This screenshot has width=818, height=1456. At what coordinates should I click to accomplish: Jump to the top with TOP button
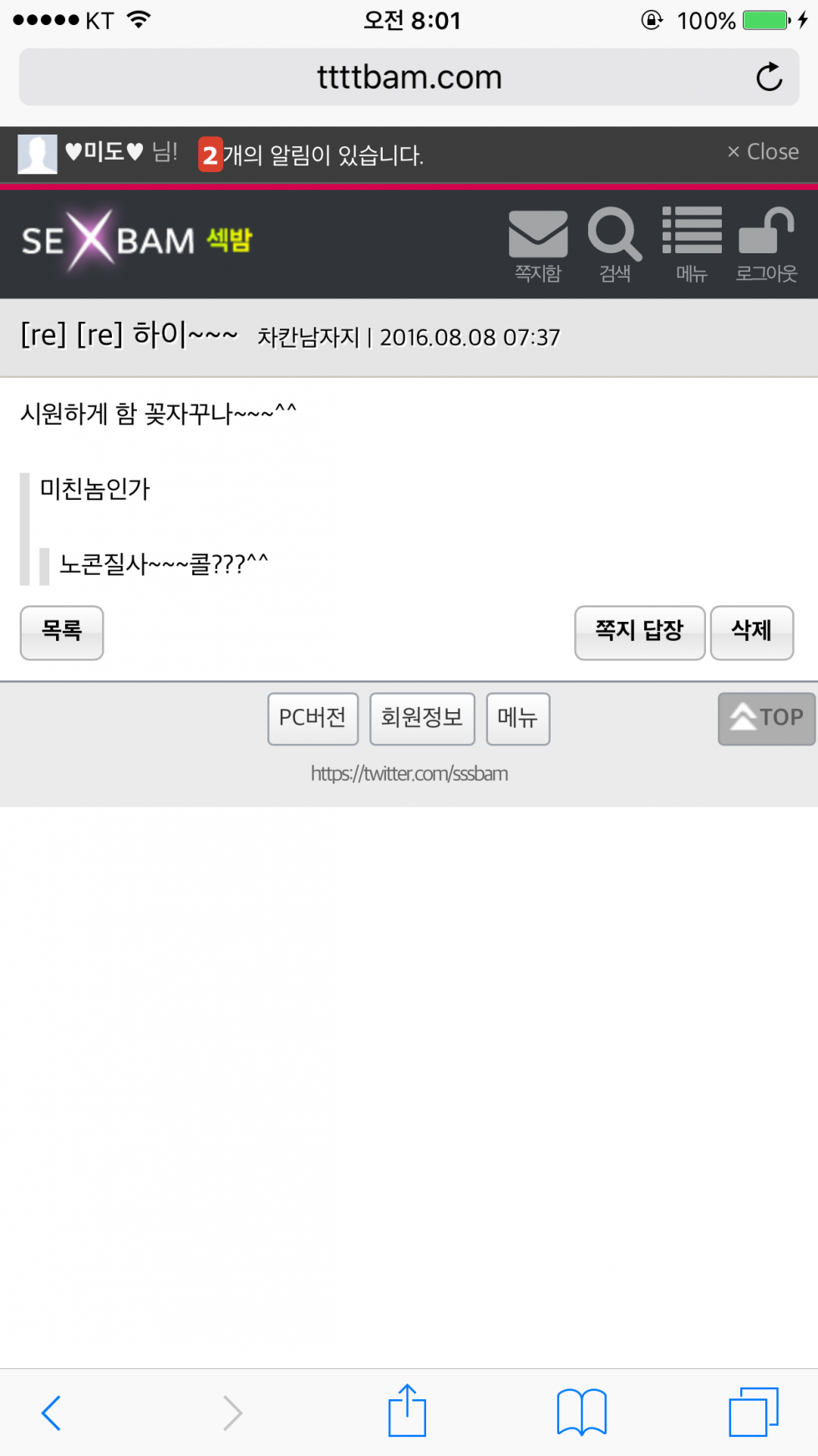tap(766, 718)
